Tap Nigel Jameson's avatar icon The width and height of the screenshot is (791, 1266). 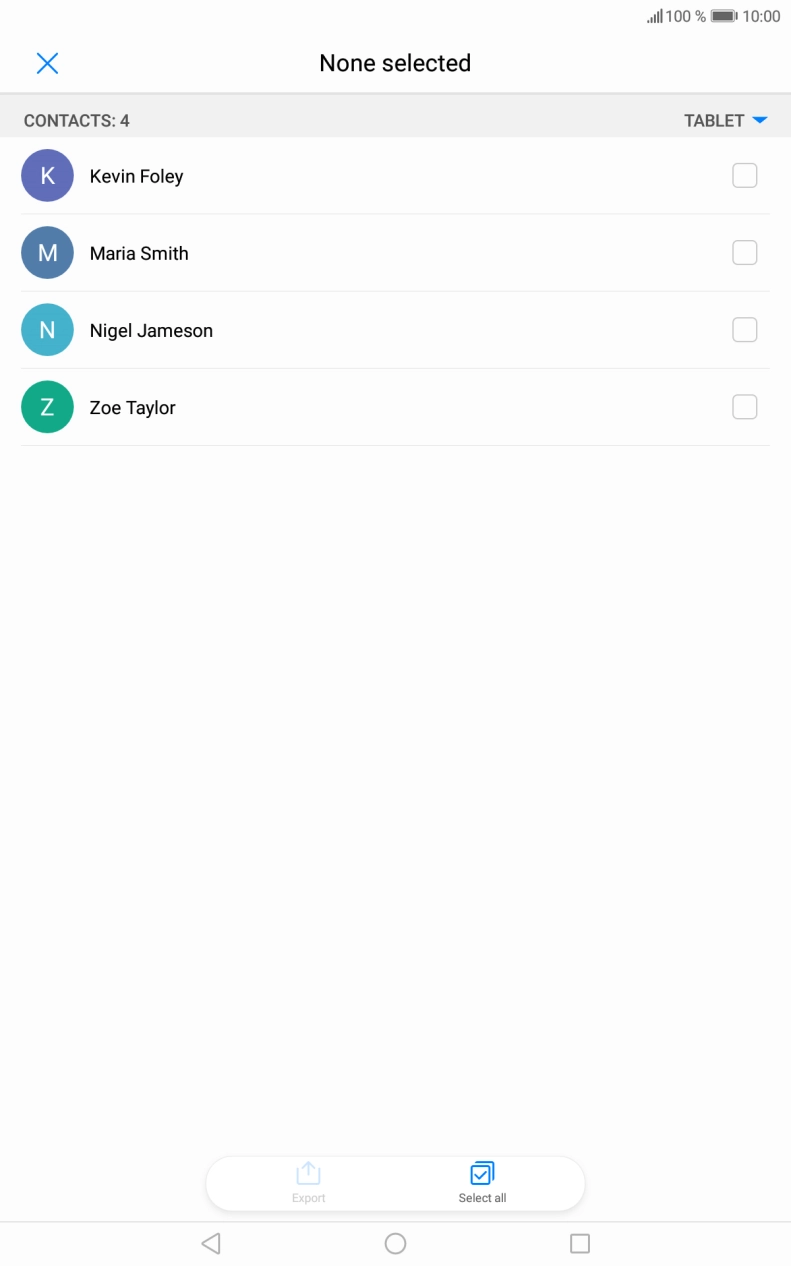pyautogui.click(x=47, y=330)
